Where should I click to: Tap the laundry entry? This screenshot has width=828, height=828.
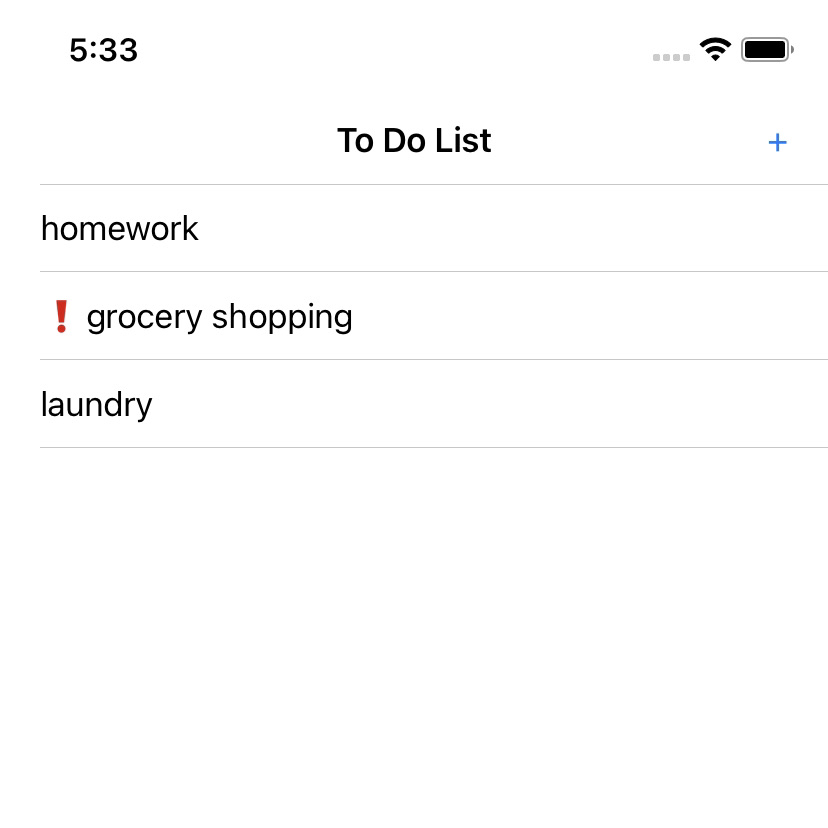coord(97,405)
